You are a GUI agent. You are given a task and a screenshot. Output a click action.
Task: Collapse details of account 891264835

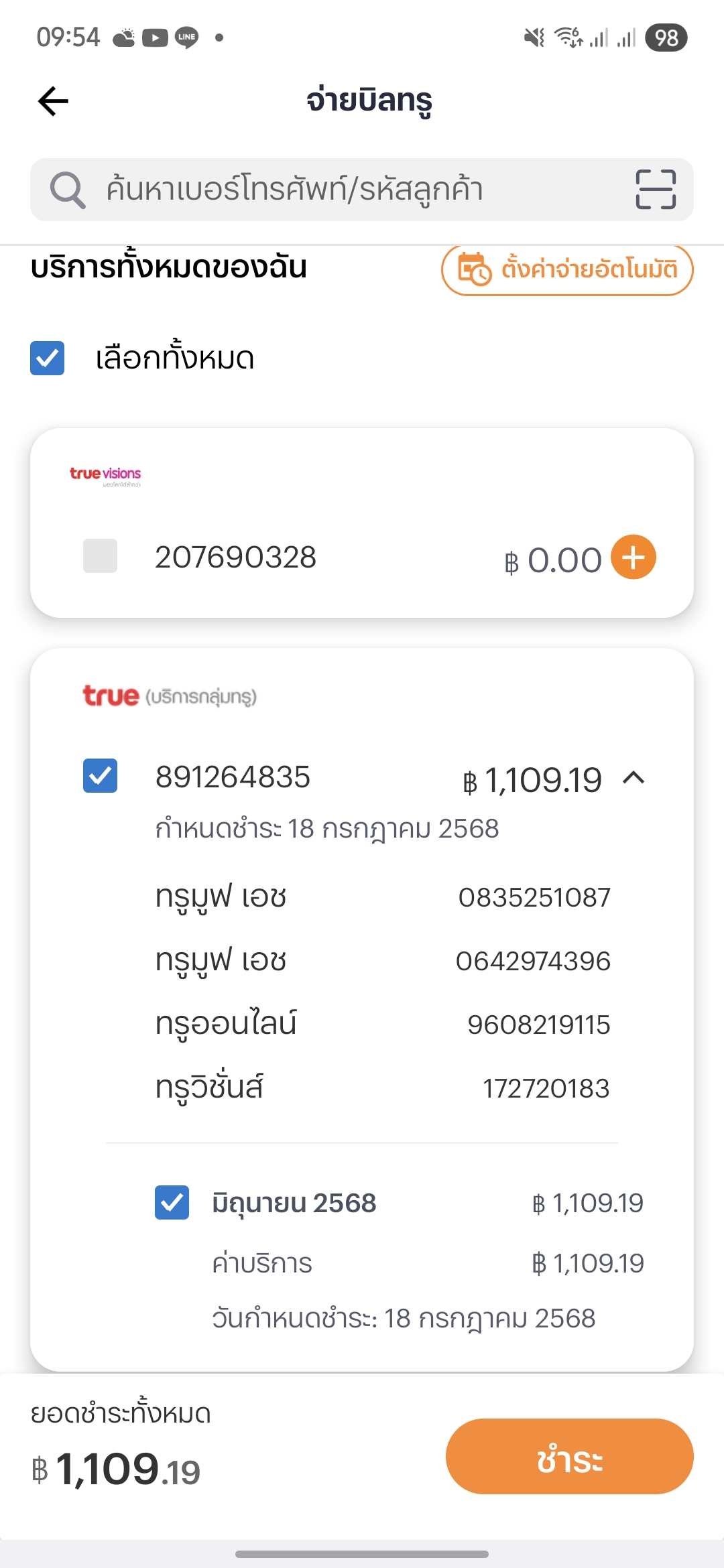(x=633, y=777)
